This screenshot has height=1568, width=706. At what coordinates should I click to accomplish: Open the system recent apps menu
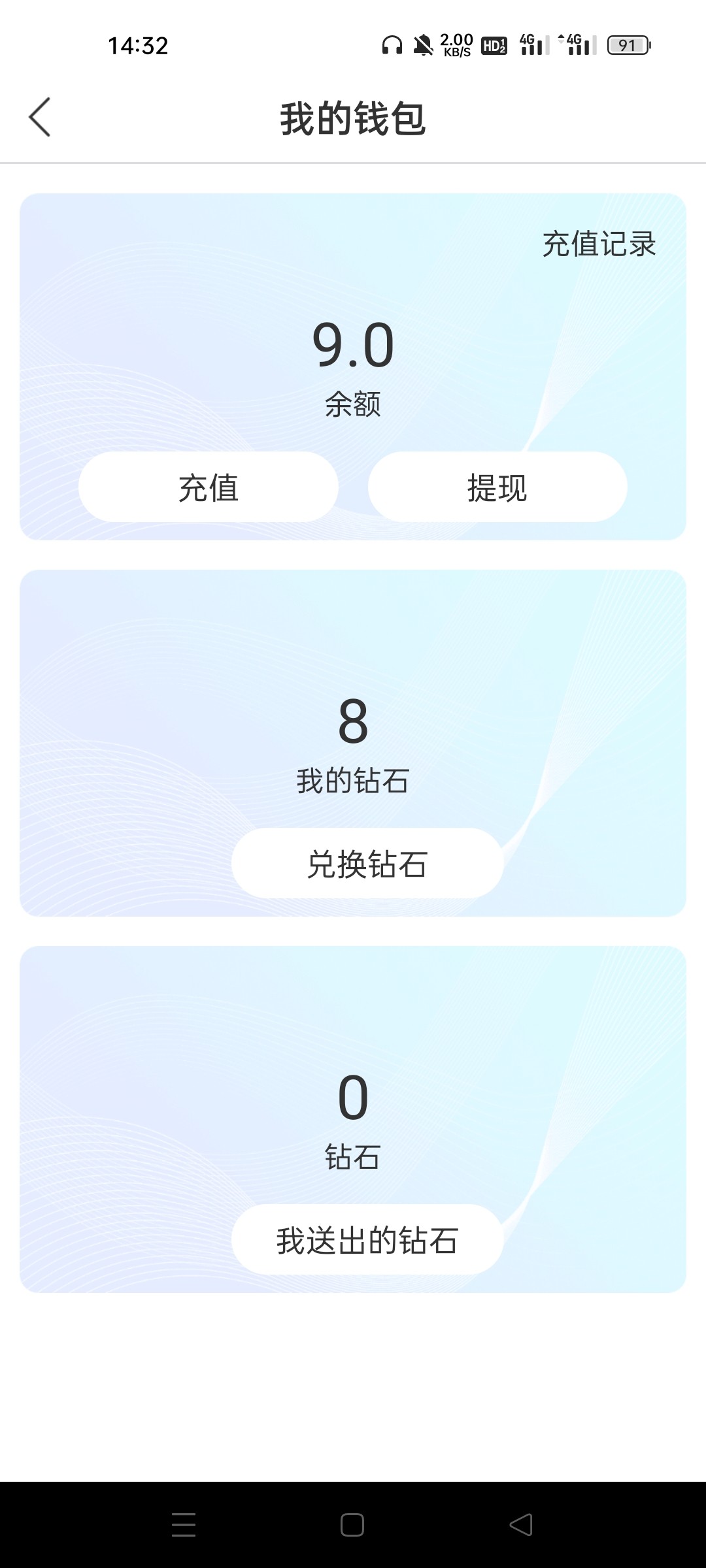[184, 1525]
